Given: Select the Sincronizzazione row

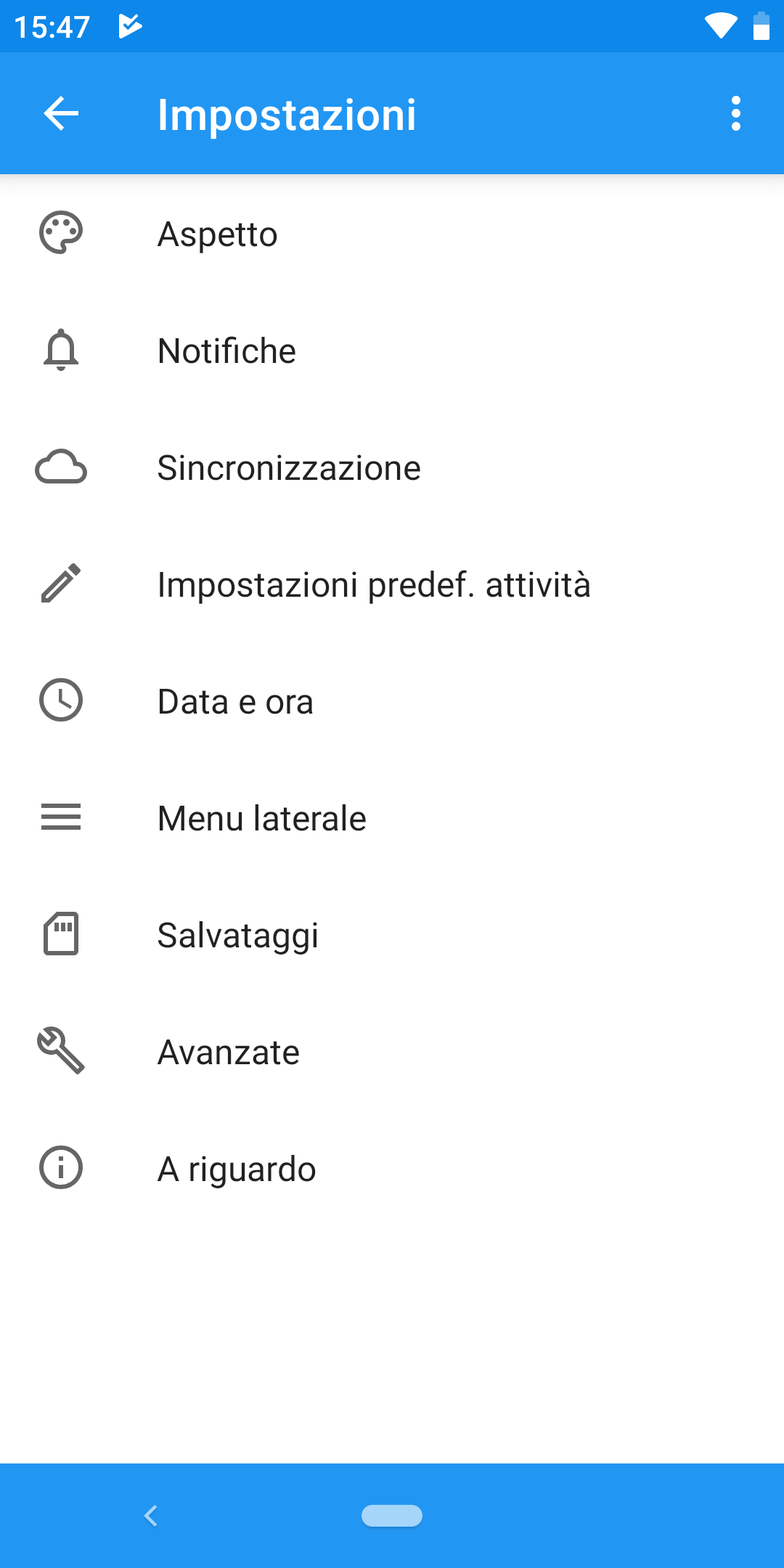Looking at the screenshot, I should tap(392, 467).
